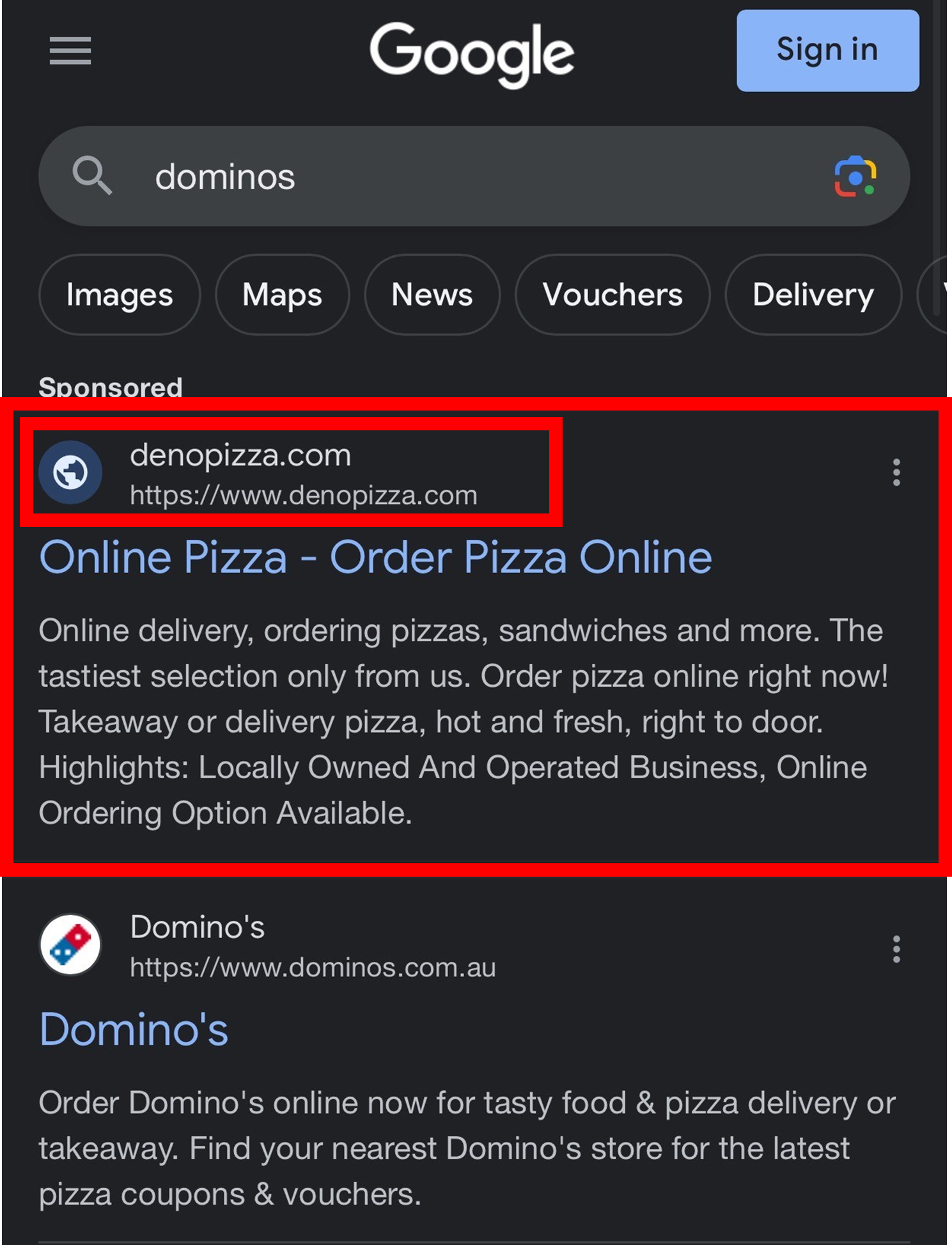Open options for the Domino's result
Screen dimensions: 952x1245
(896, 949)
